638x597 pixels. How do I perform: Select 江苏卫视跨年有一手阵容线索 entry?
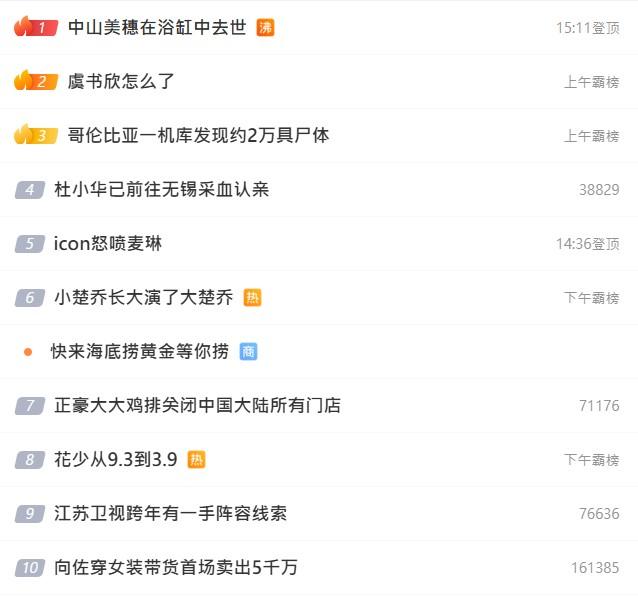[x=170, y=513]
